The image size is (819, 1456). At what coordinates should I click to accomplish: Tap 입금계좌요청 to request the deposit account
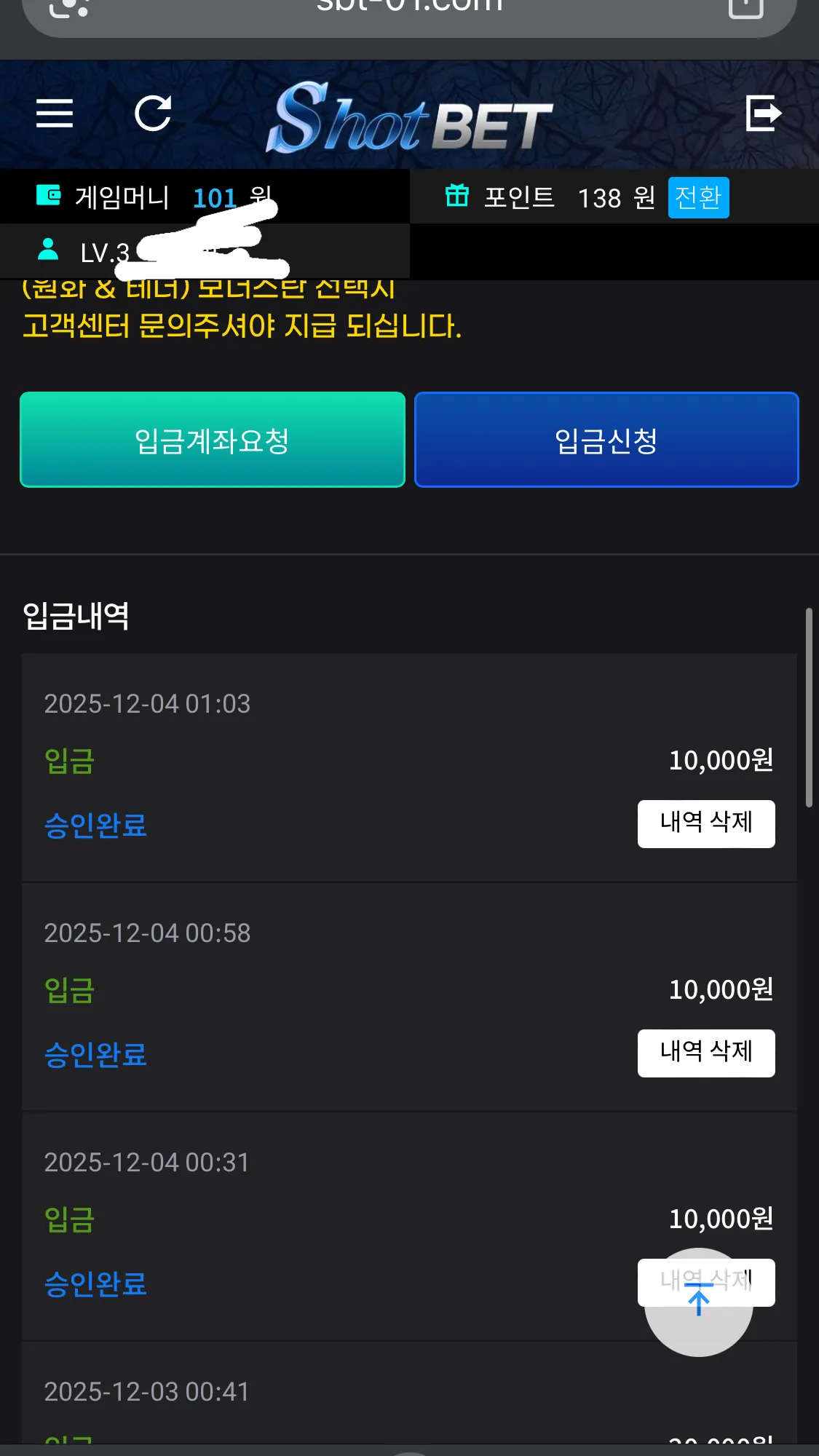click(213, 440)
